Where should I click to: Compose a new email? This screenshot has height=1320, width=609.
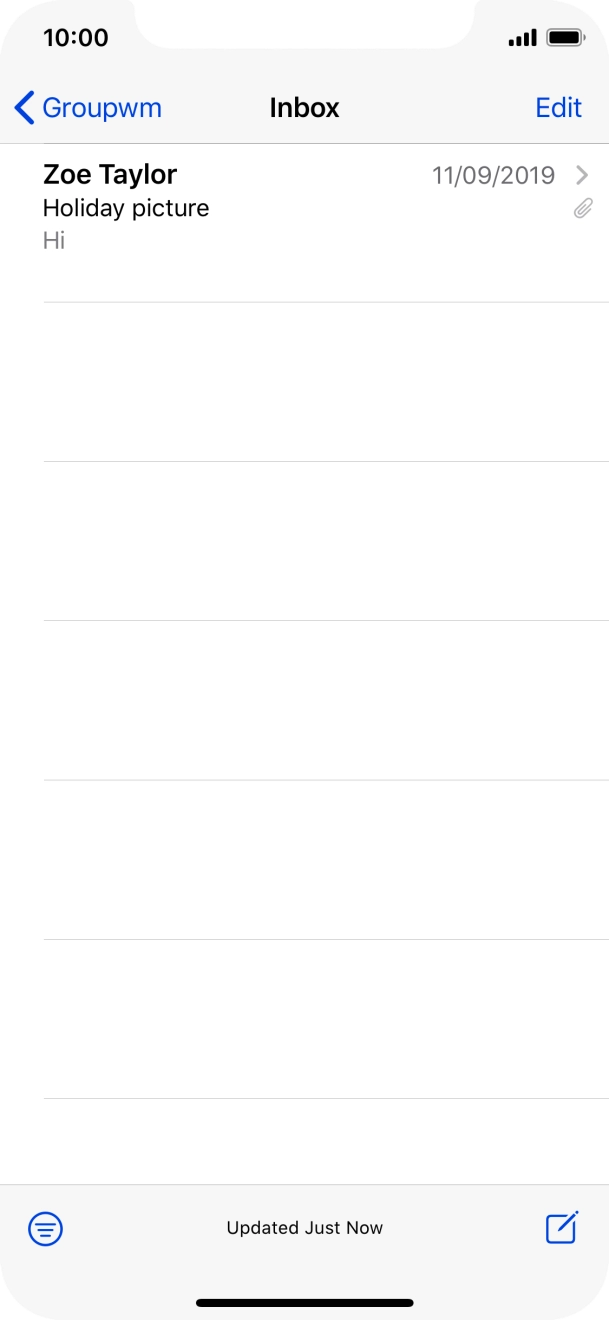(x=562, y=1227)
